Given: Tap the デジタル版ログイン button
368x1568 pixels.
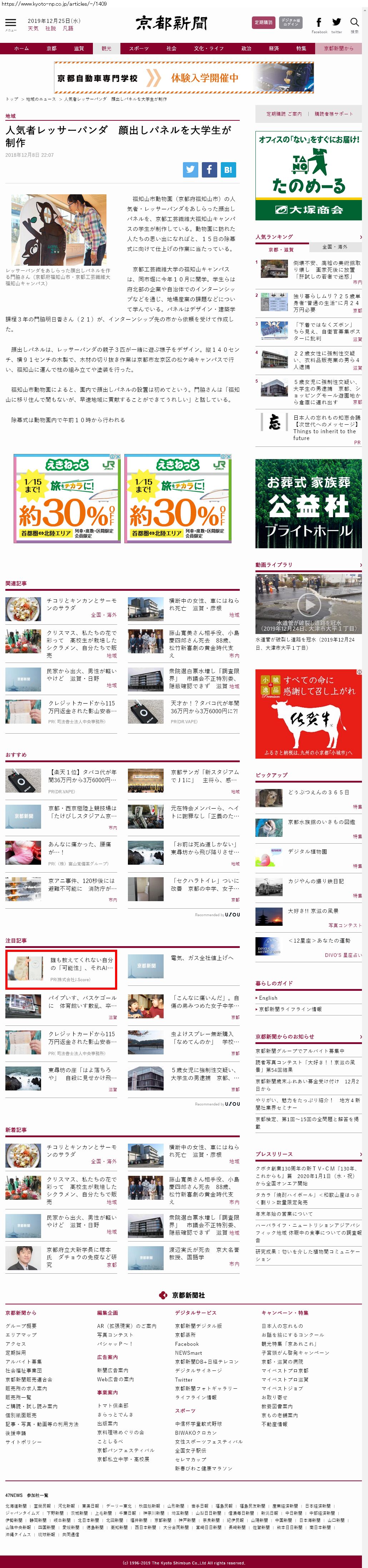Looking at the screenshot, I should 290,23.
